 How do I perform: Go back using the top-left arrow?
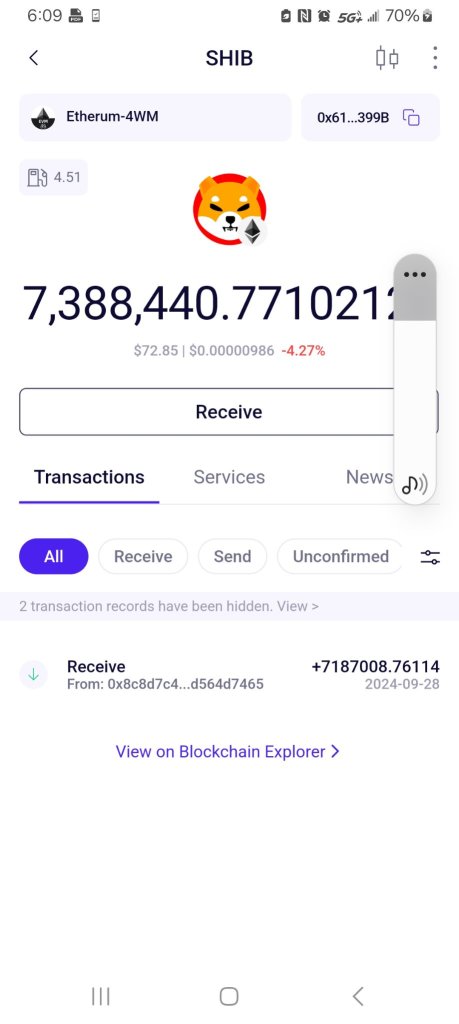[x=34, y=58]
